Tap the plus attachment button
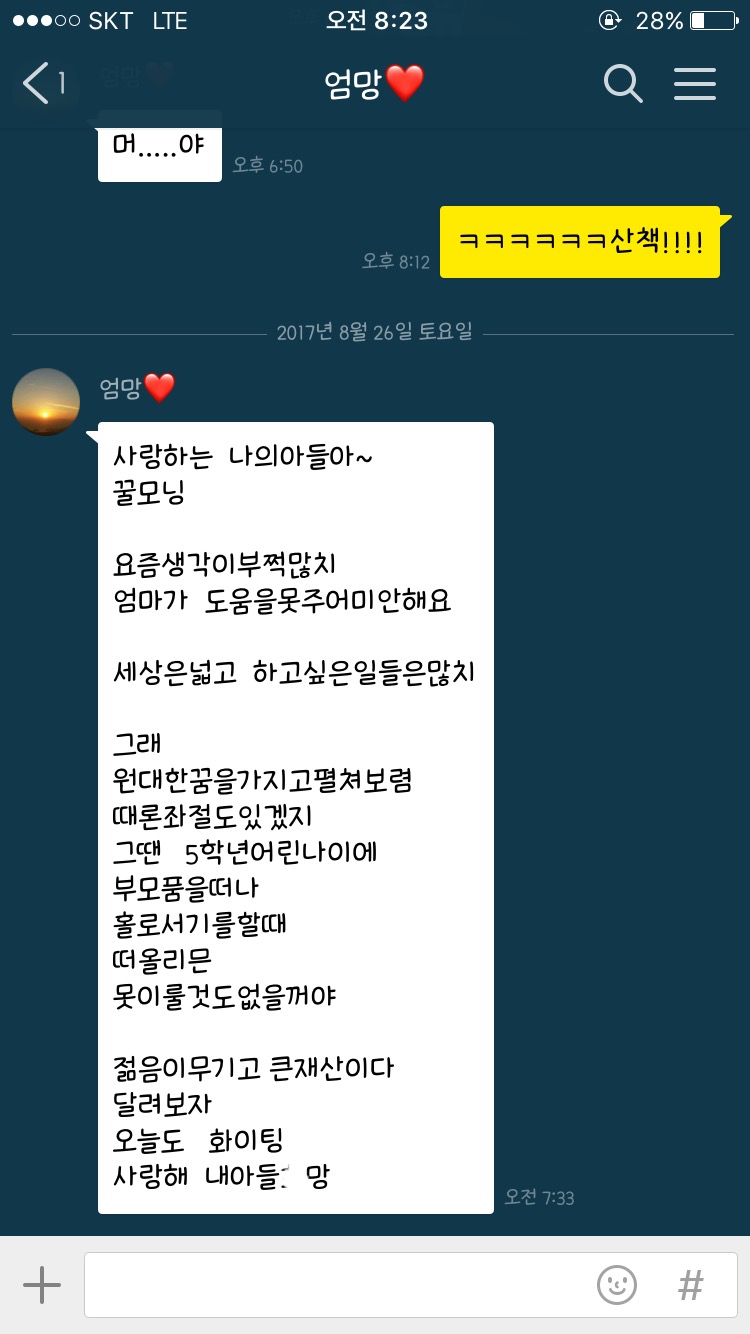The height and width of the screenshot is (1334, 750). pyautogui.click(x=42, y=1285)
